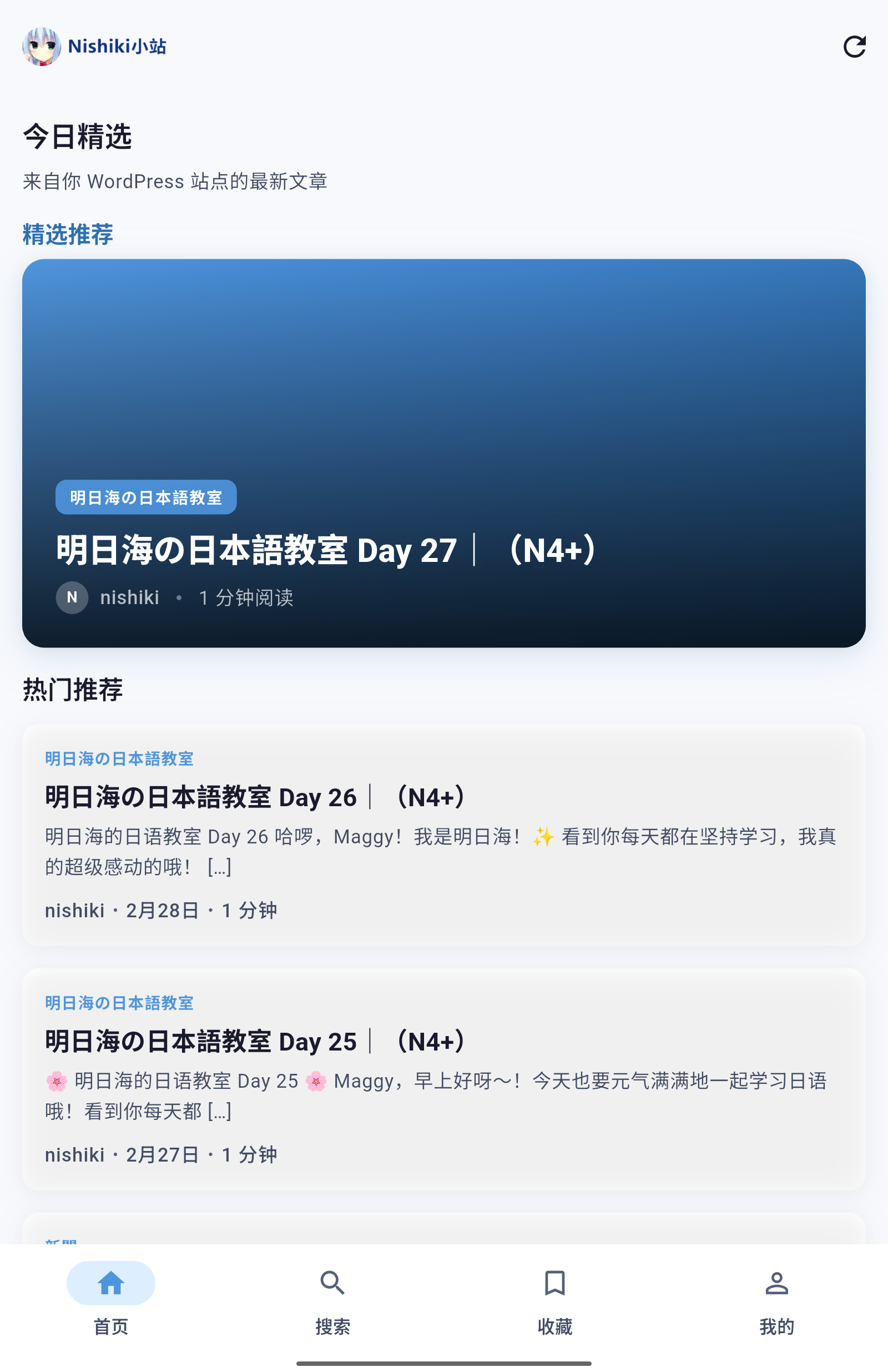This screenshot has height=1372, width=888.
Task: Open the Day 26 article card
Action: [x=443, y=836]
